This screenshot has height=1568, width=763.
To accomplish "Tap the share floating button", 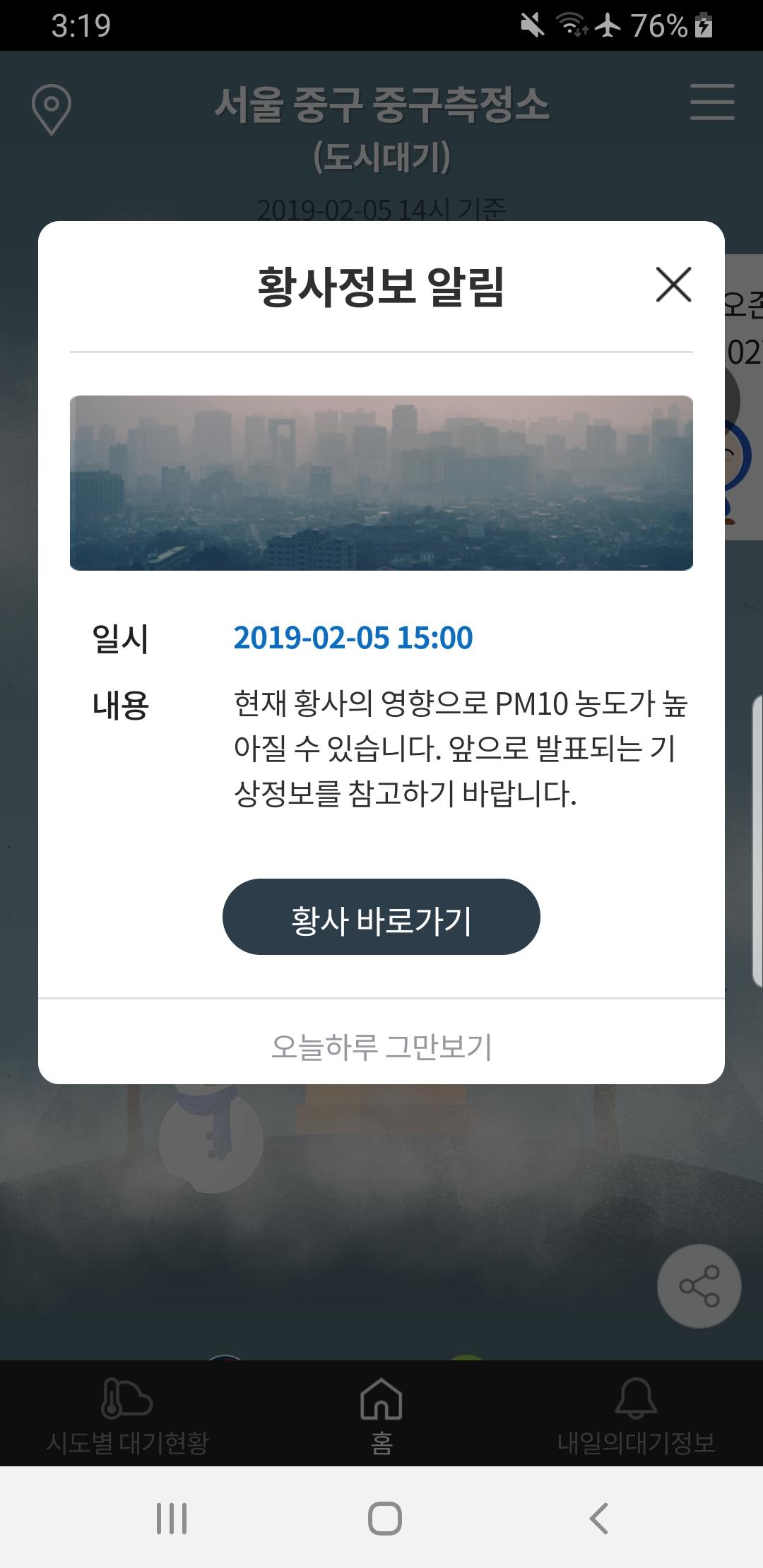I will point(699,1285).
